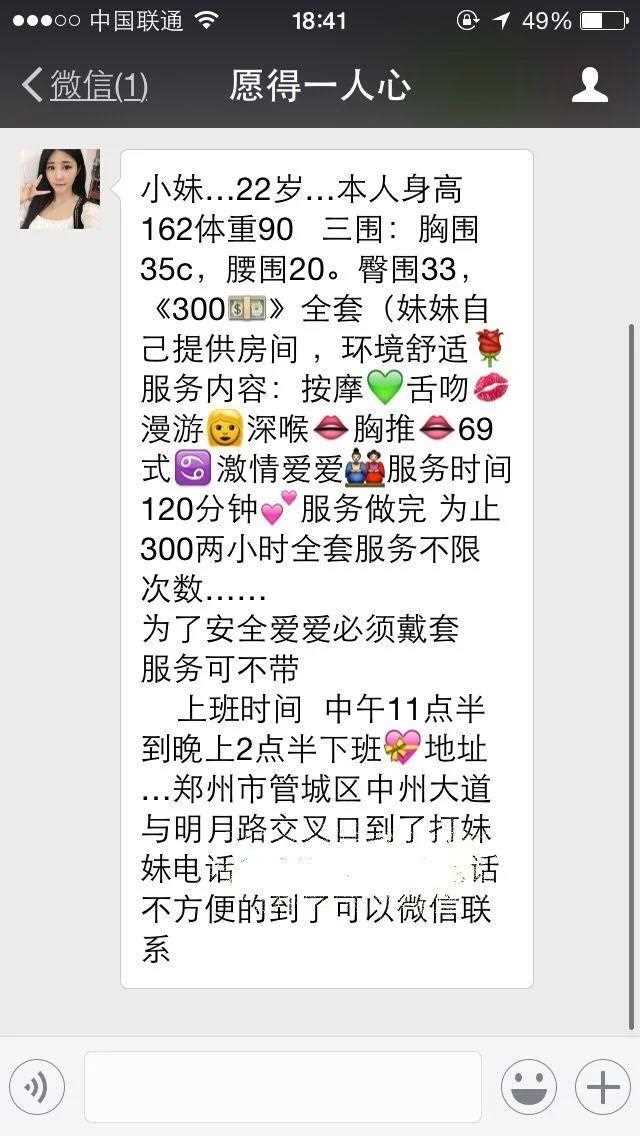
Task: Go back to the 微信 chat list
Action: point(84,86)
